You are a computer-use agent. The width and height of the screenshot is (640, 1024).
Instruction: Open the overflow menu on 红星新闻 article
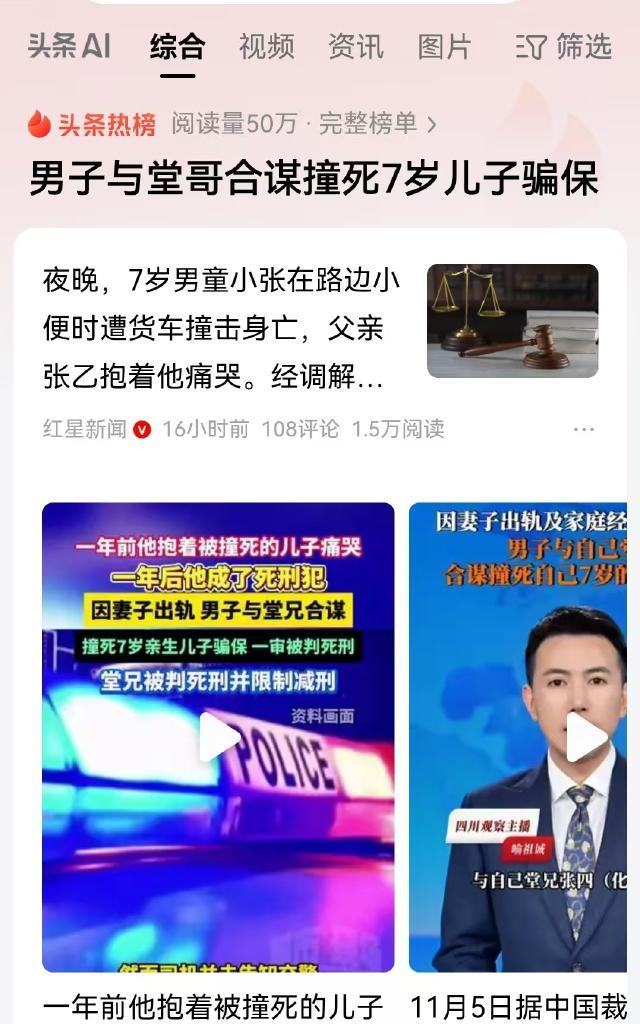pyautogui.click(x=584, y=429)
